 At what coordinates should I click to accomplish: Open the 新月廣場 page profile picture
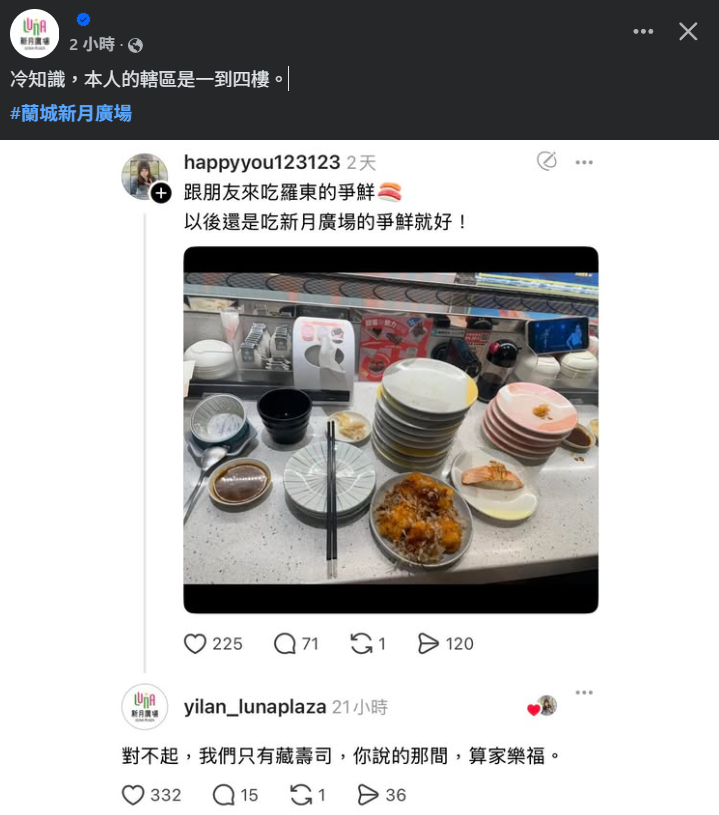34,33
